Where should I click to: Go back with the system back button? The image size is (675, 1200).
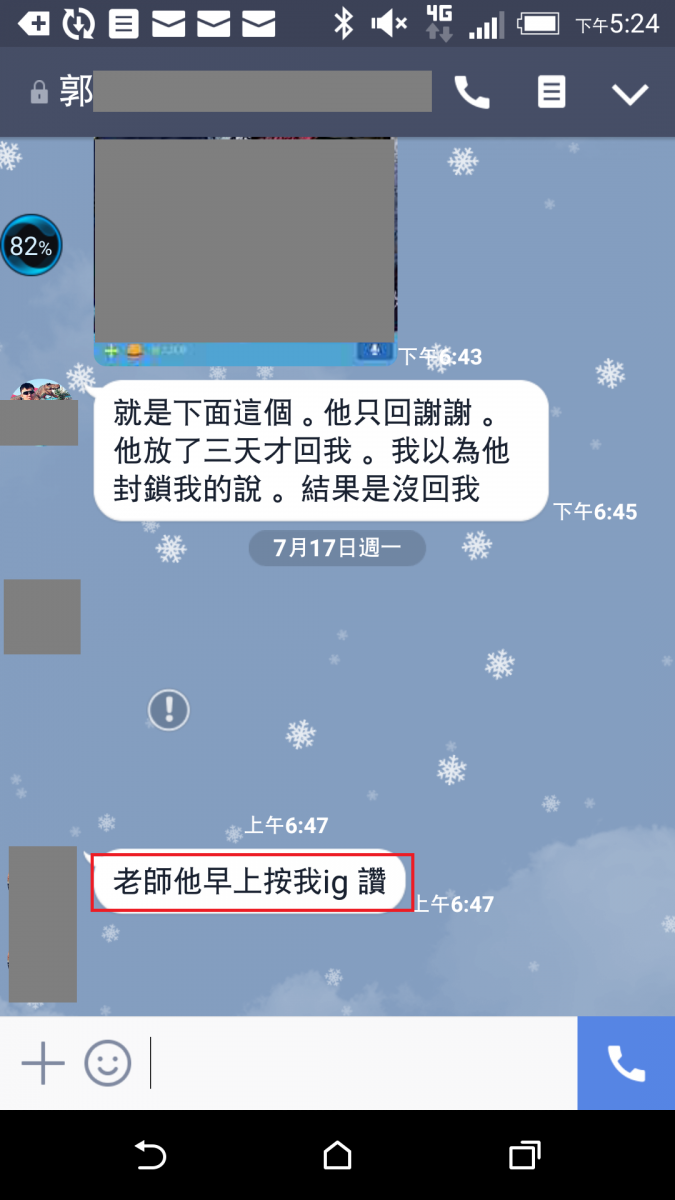(150, 1156)
